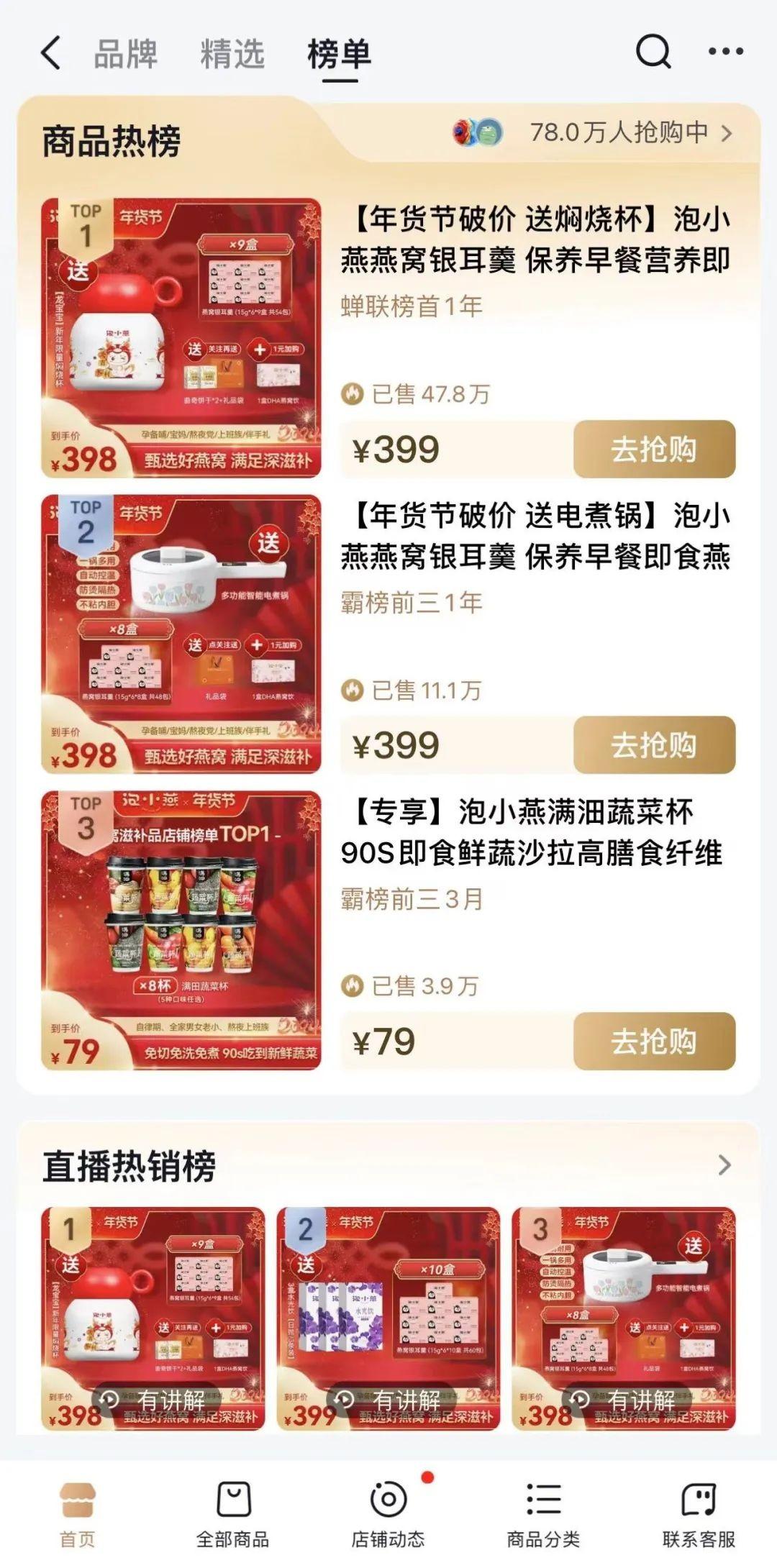
Task: Go back using the top-left arrow
Action: (x=50, y=54)
